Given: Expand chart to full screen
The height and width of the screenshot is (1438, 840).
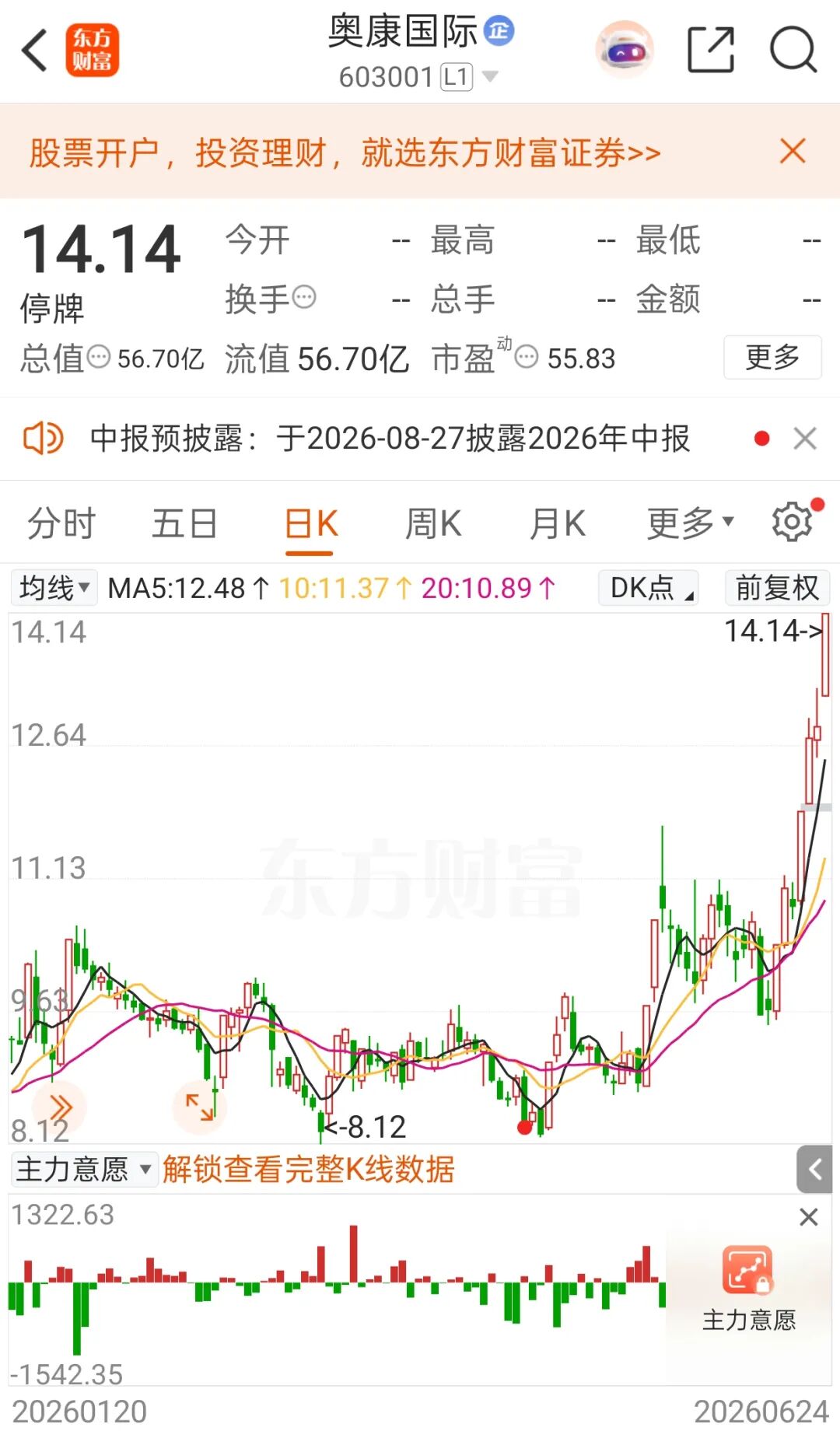Looking at the screenshot, I should coord(200,1105).
